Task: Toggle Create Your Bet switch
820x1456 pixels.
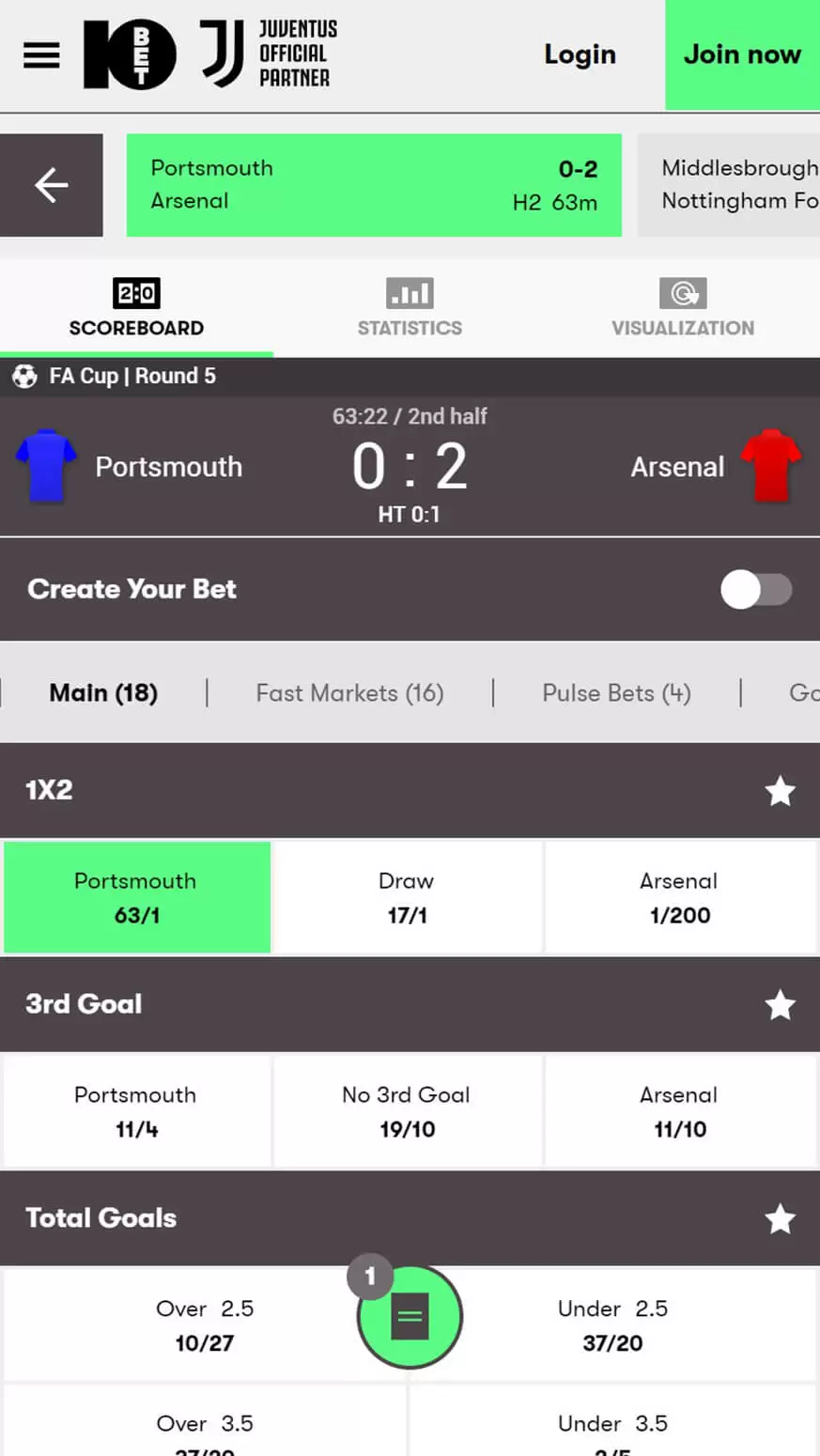Action: pyautogui.click(x=755, y=590)
